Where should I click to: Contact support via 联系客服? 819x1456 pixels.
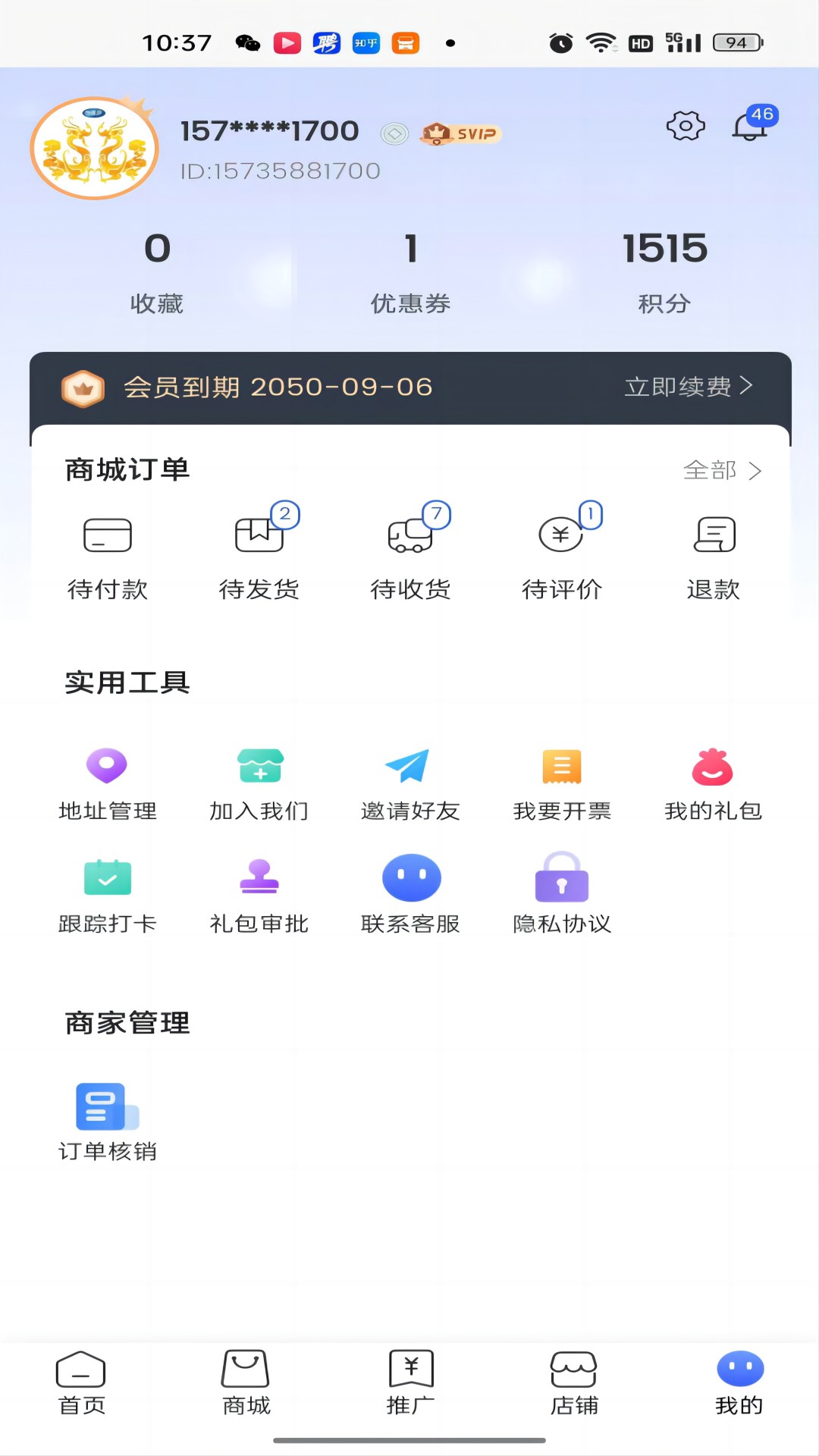point(410,896)
